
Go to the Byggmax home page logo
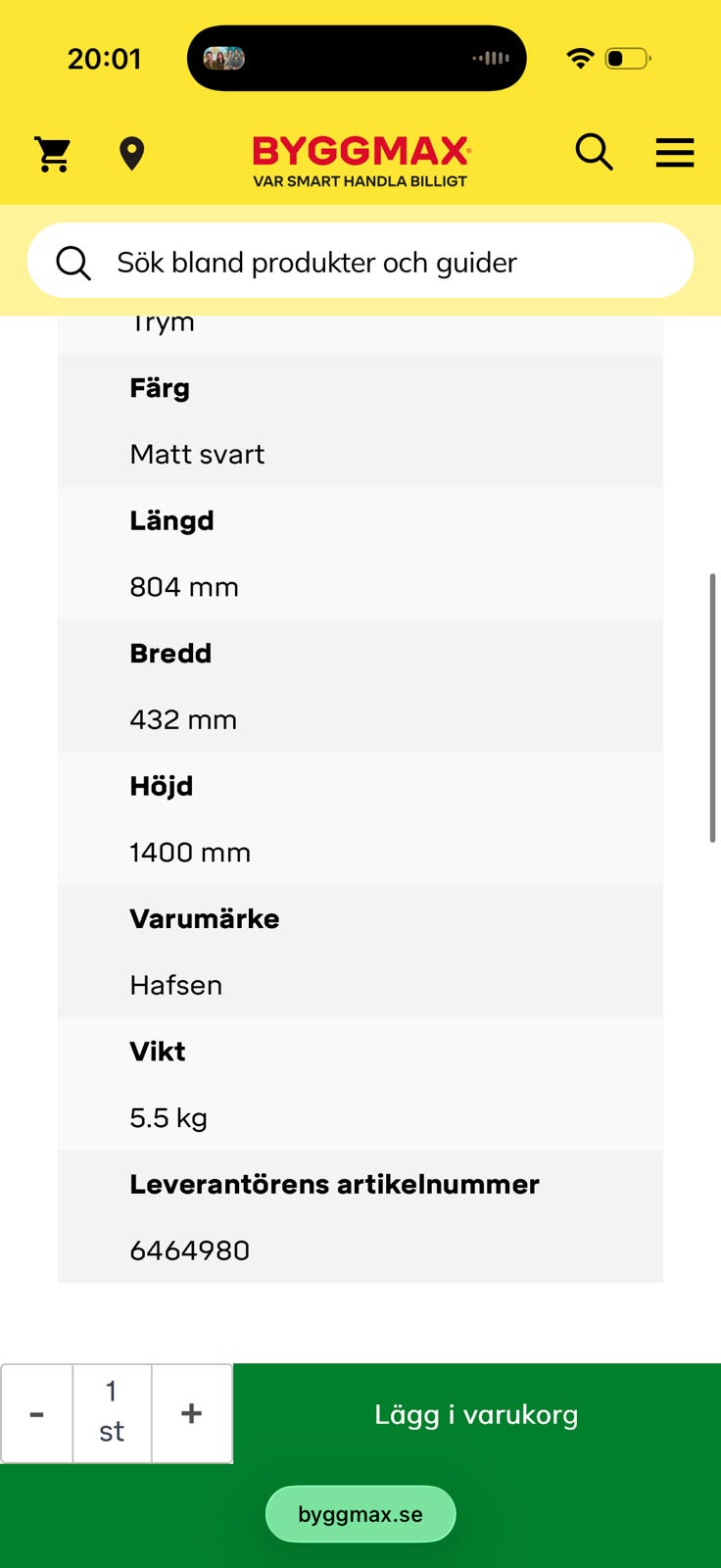(x=360, y=161)
